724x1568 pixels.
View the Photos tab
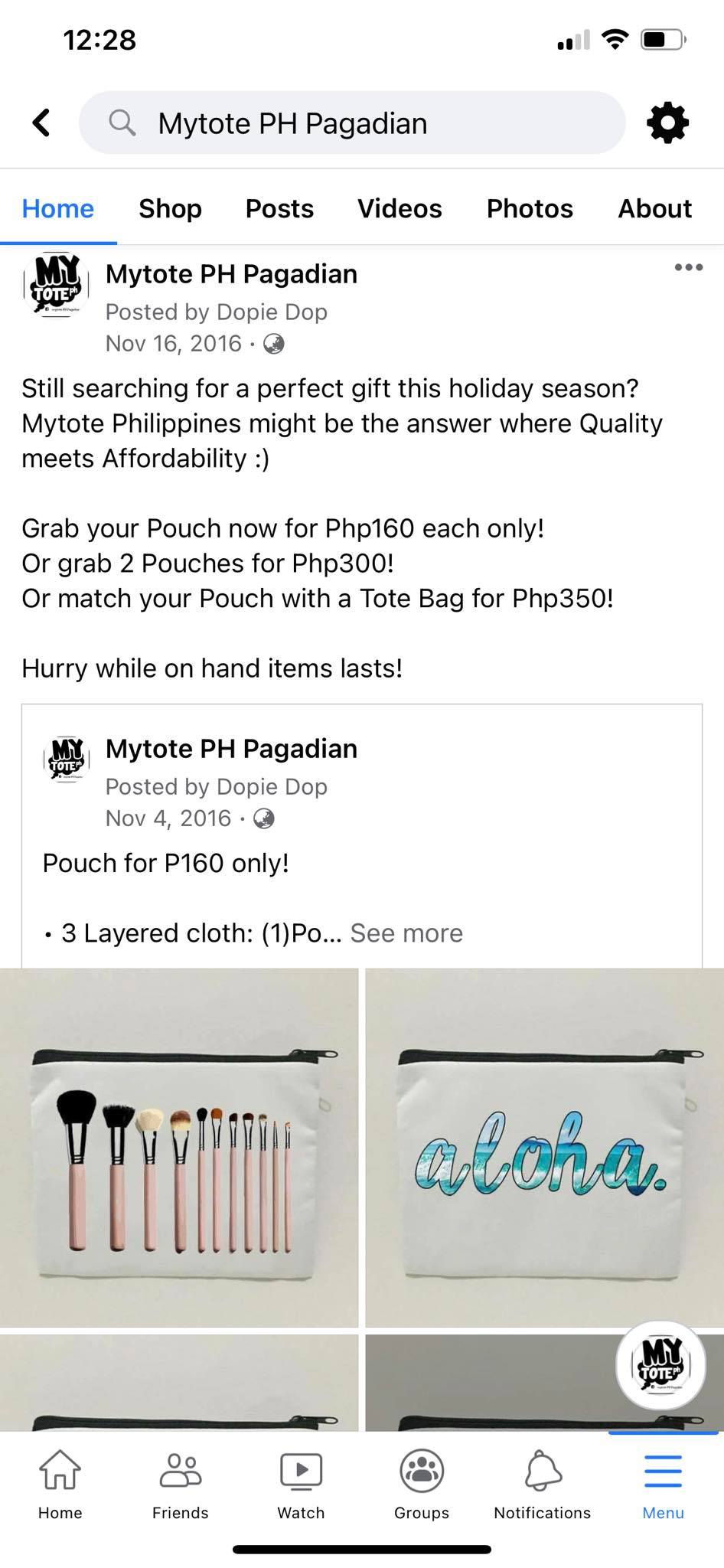click(530, 208)
